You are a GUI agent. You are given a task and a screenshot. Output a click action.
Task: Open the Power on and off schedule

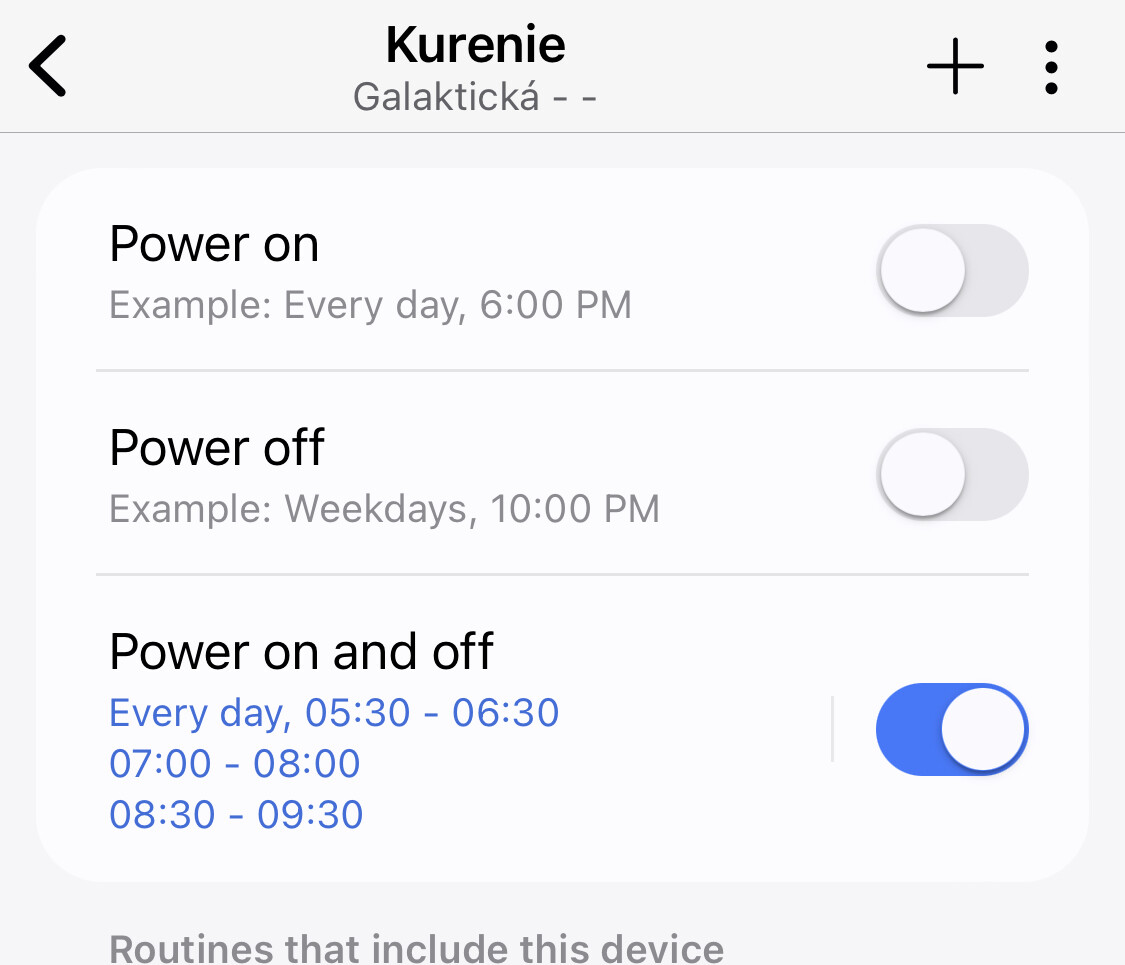coord(400,729)
